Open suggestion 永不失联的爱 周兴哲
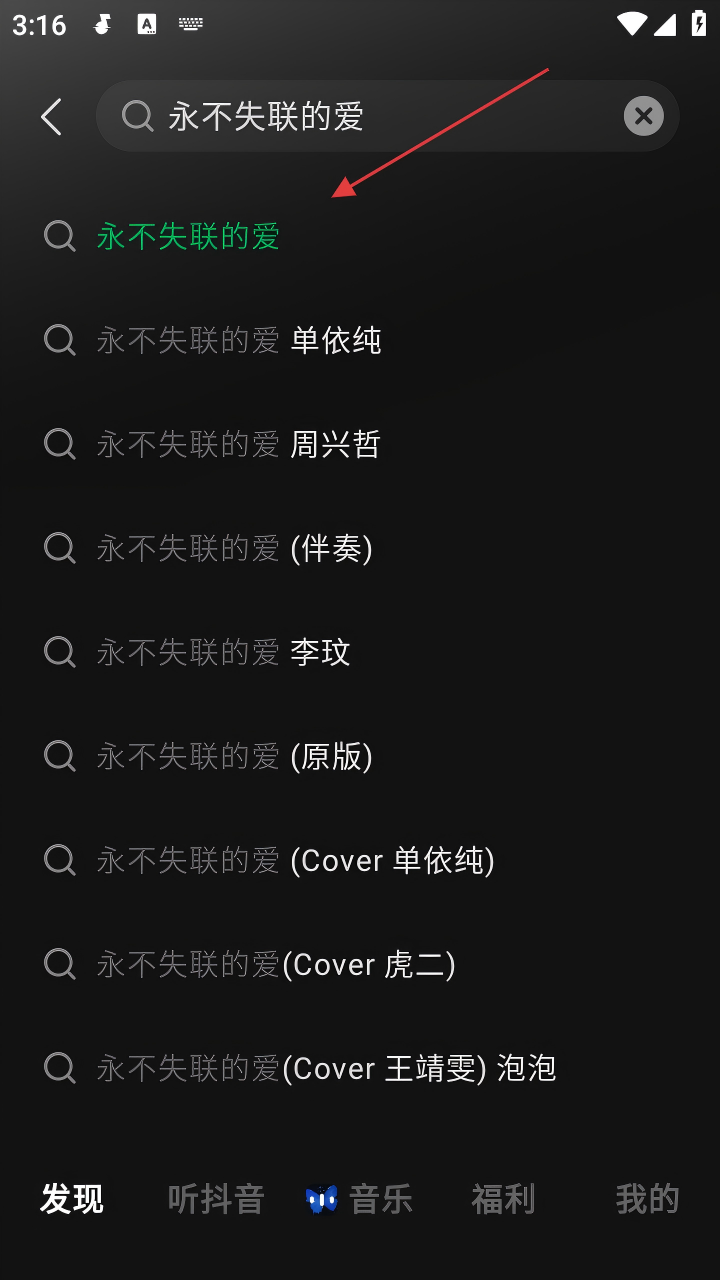Viewport: 720px width, 1280px height. (238, 444)
